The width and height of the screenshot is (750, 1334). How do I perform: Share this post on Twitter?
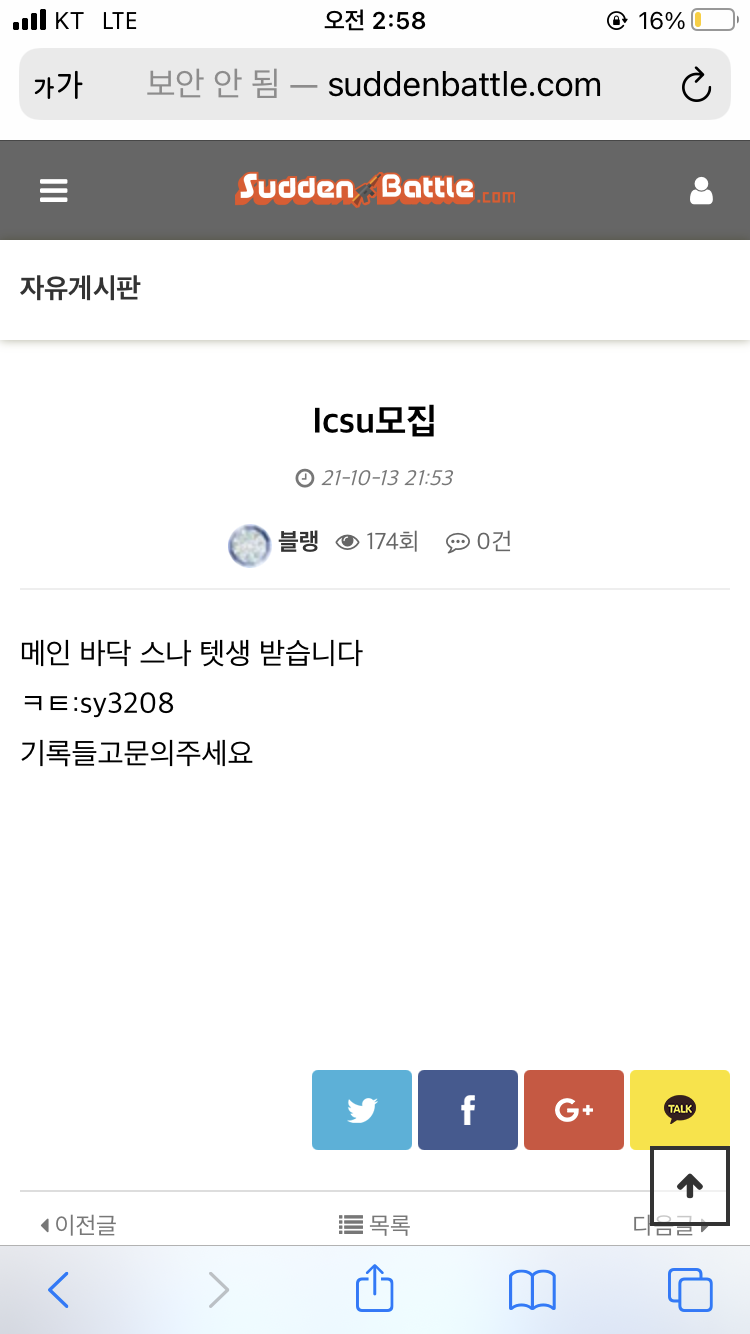(x=362, y=1110)
